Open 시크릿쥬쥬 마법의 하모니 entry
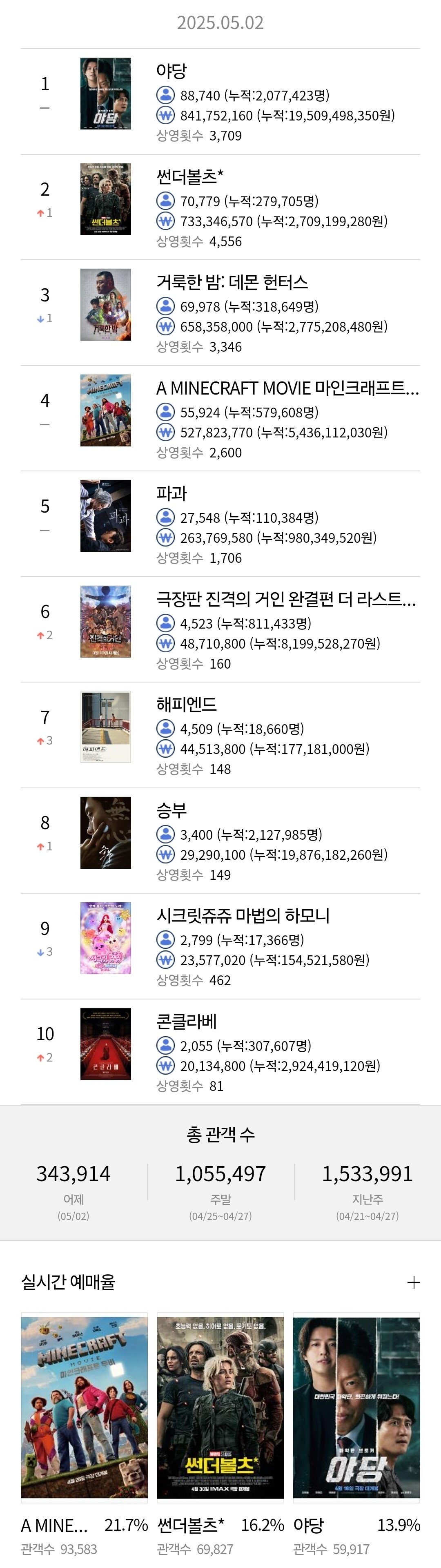This screenshot has height=1568, width=441. click(x=220, y=946)
